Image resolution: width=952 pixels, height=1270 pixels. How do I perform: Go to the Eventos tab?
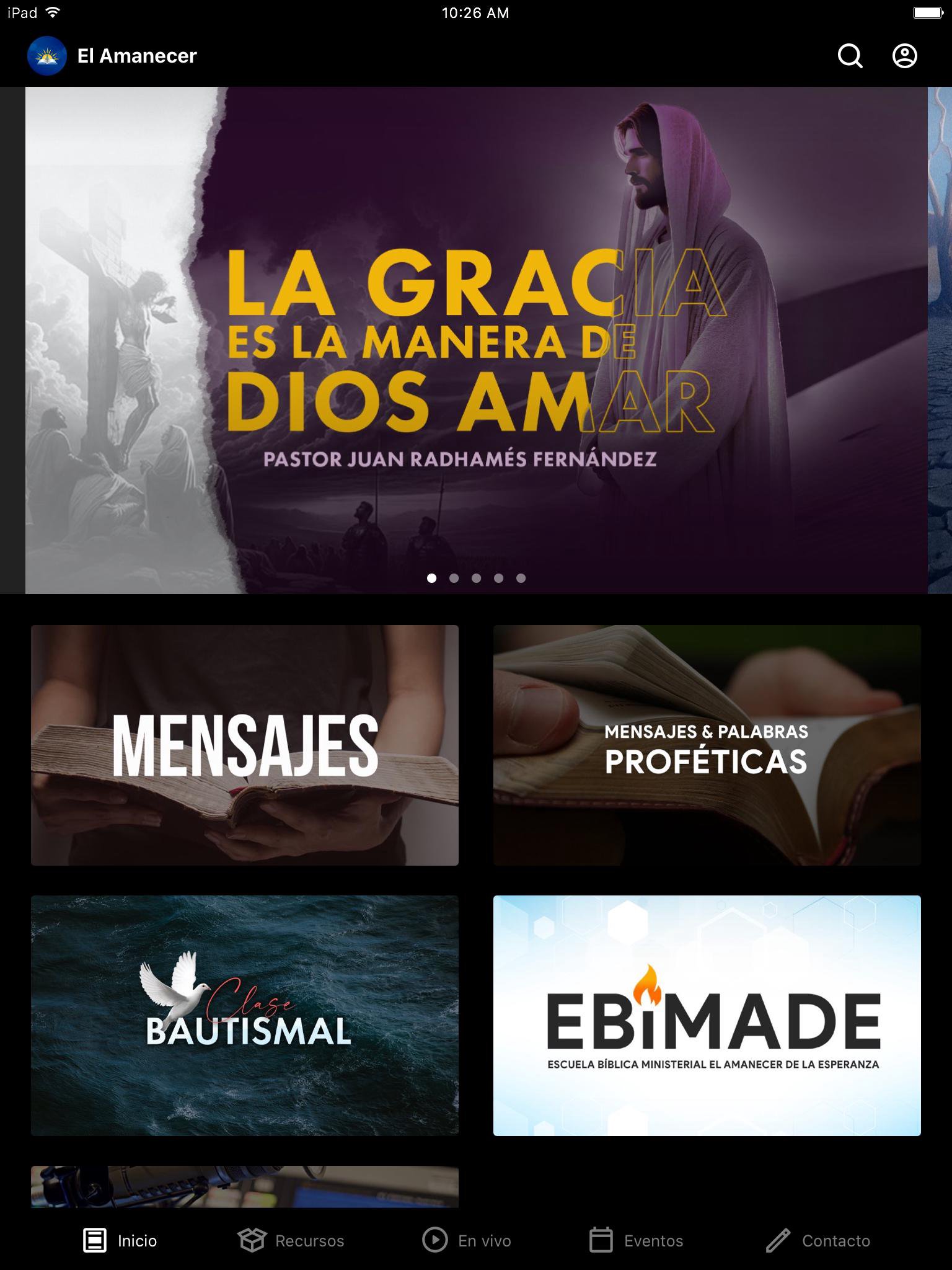coord(636,1240)
